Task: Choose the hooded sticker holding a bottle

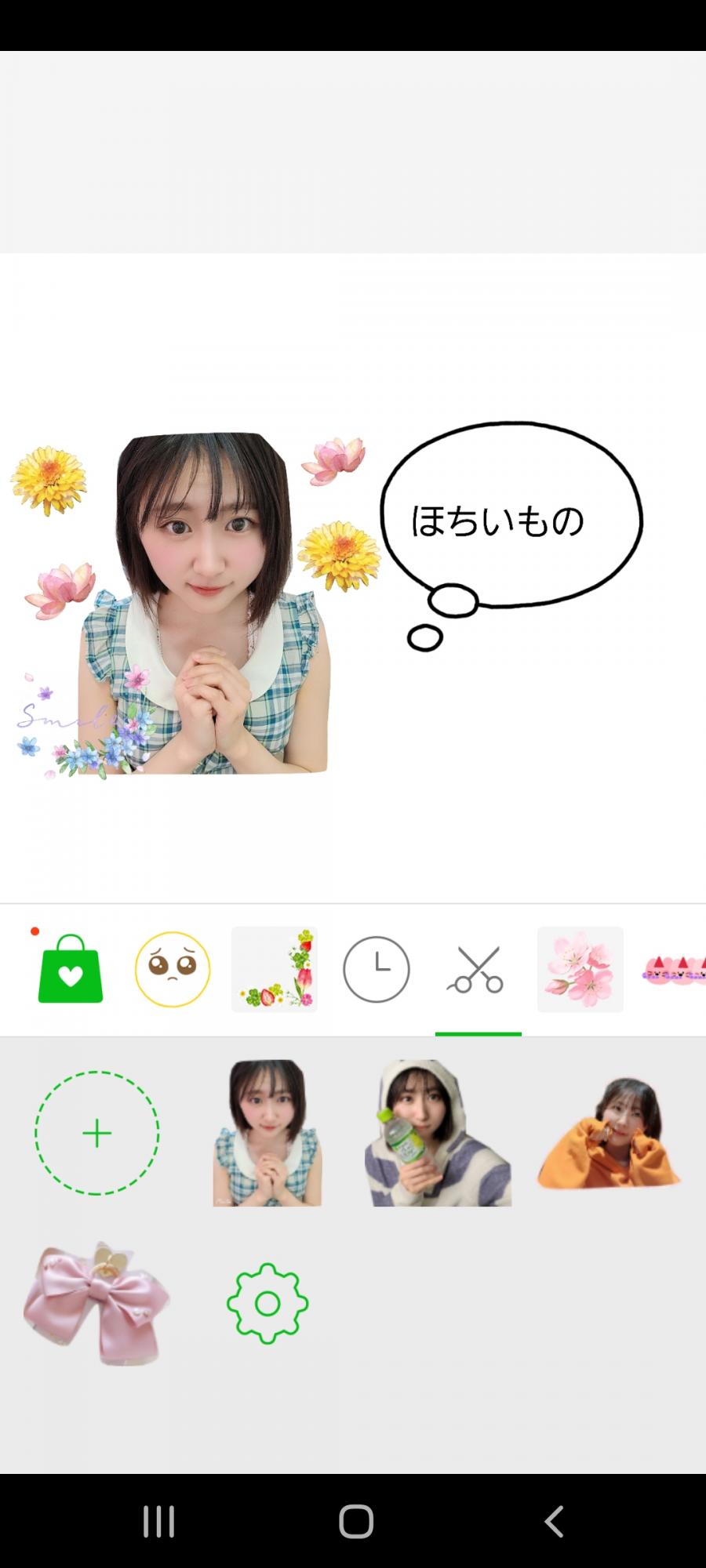Action: pos(438,1133)
